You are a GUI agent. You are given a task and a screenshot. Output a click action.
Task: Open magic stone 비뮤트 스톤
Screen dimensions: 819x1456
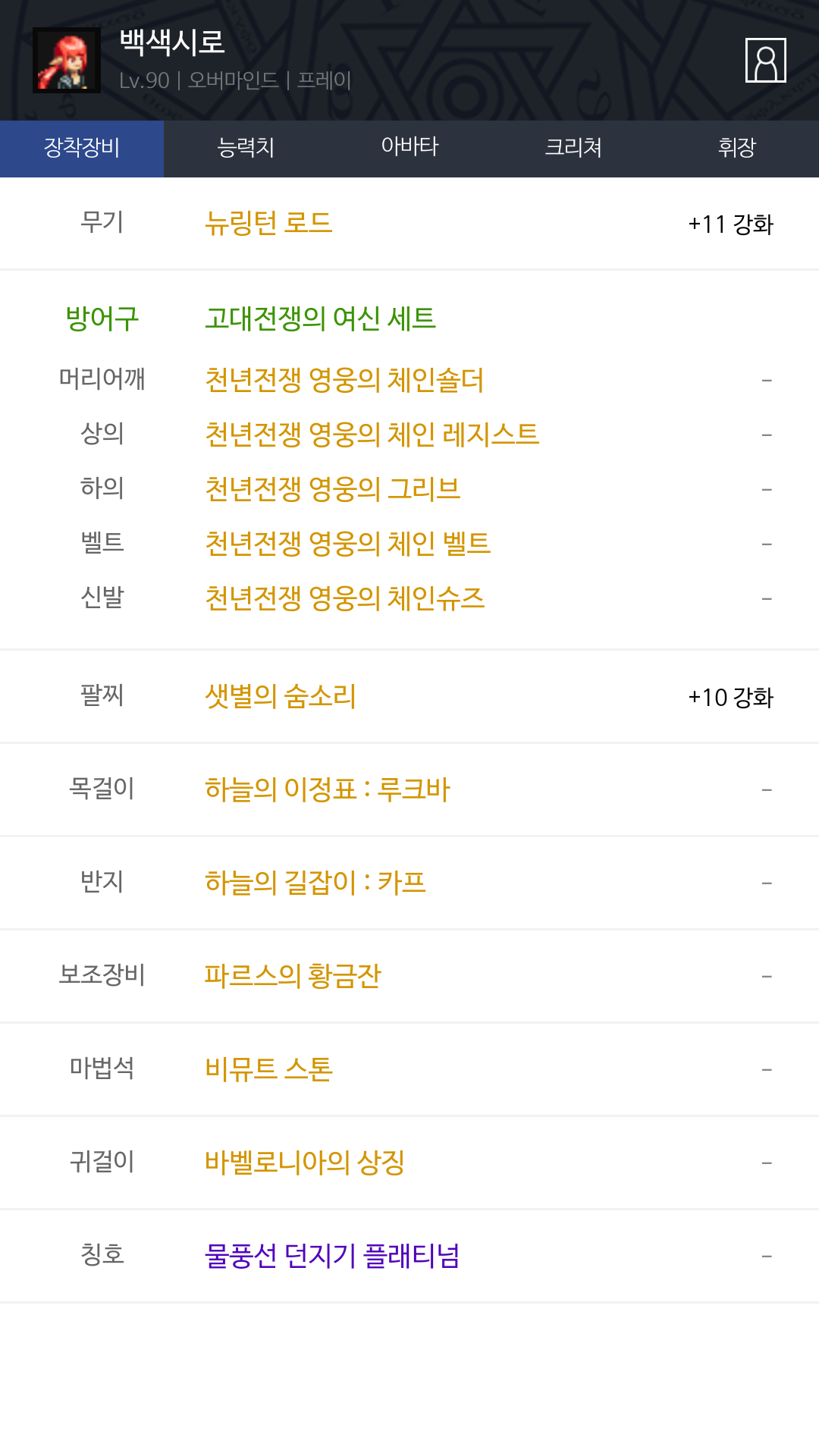tap(268, 1069)
